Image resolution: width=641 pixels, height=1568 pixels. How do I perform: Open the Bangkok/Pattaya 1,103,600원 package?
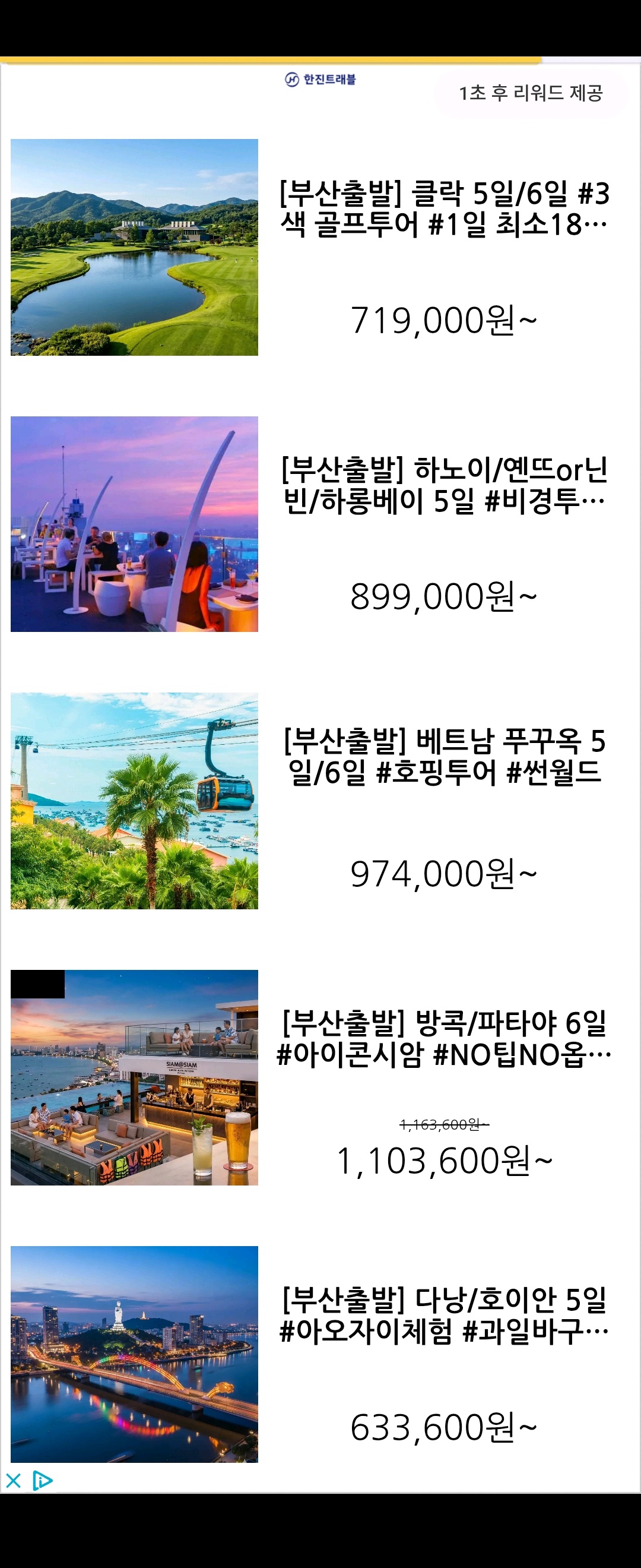[x=320, y=1077]
